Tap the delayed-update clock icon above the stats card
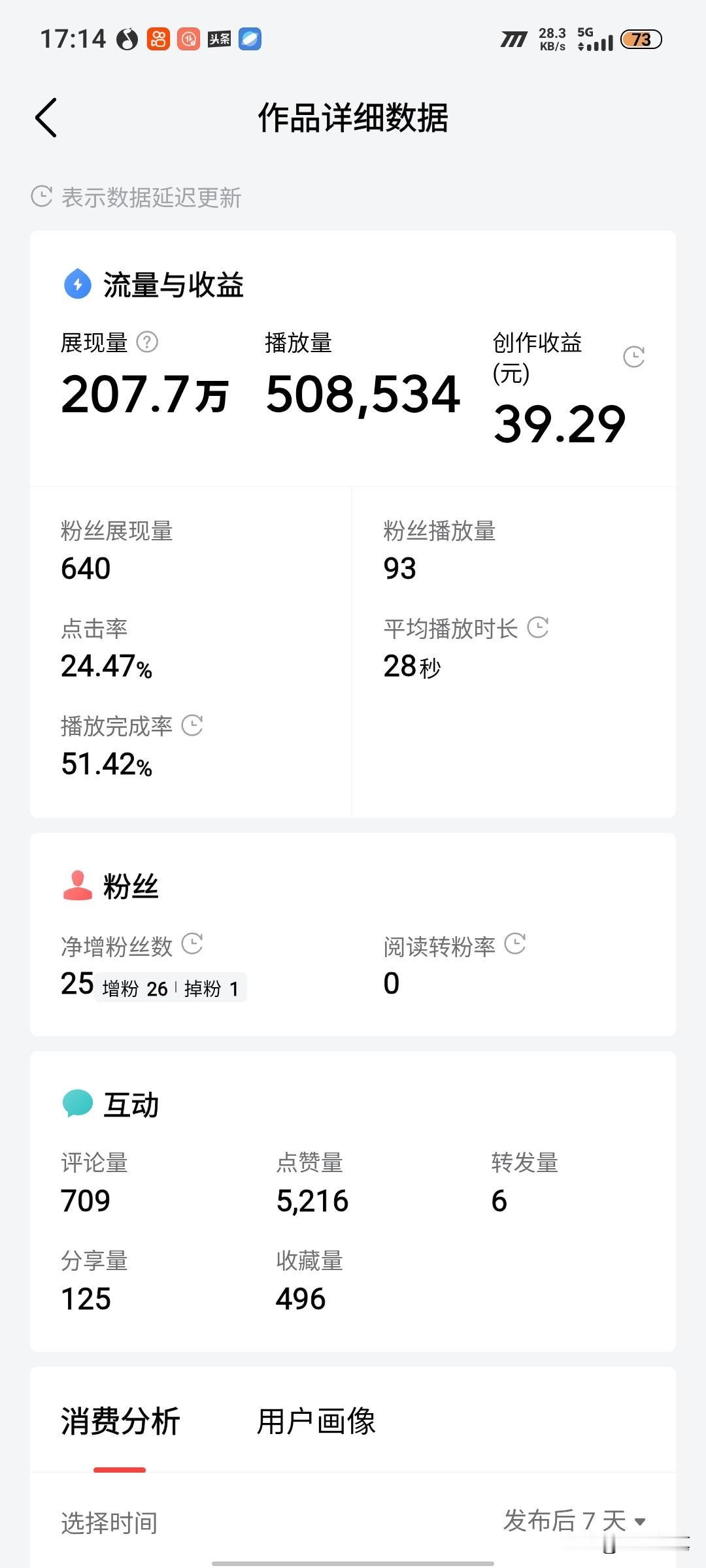The image size is (706, 1568). [x=42, y=194]
